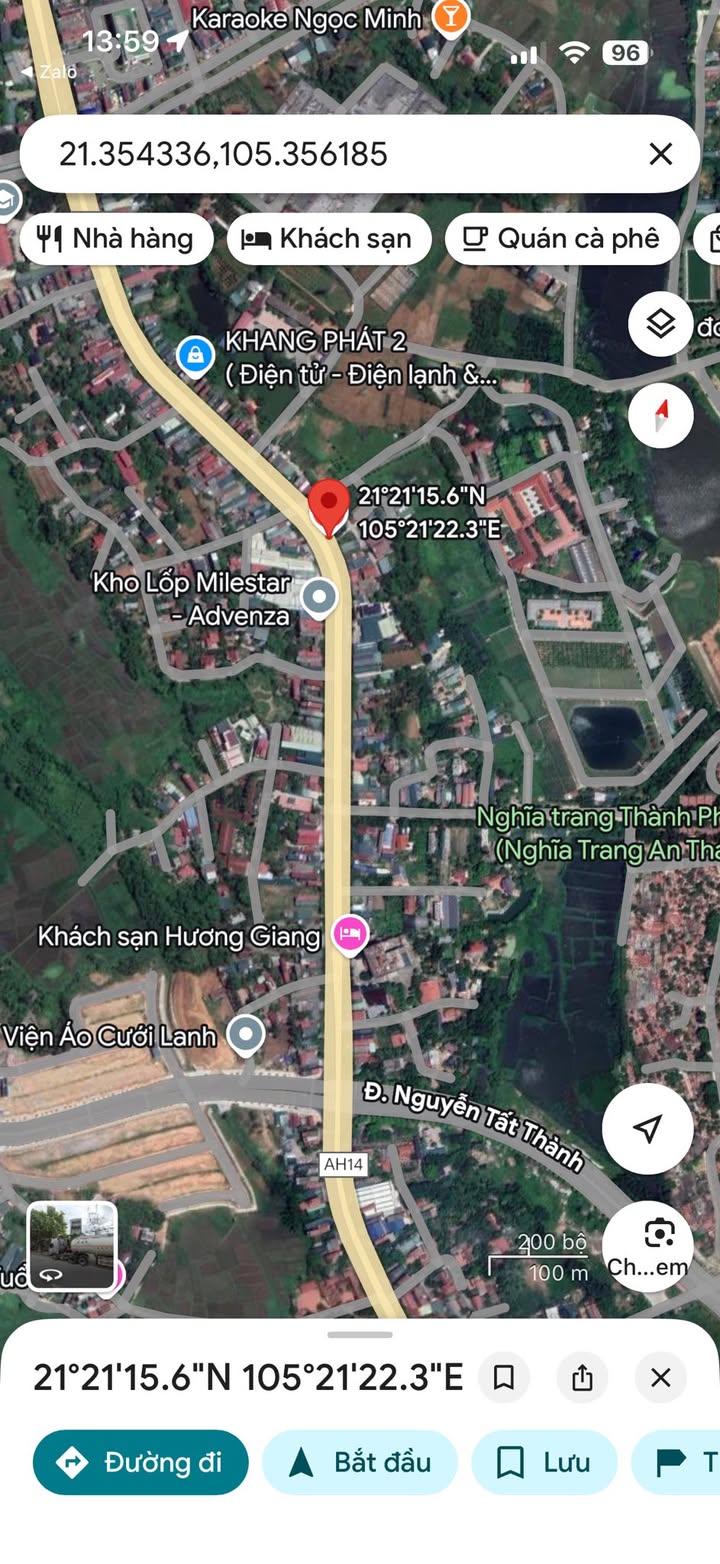
Task: Filter by Nhà hàng chip
Action: click(x=116, y=239)
